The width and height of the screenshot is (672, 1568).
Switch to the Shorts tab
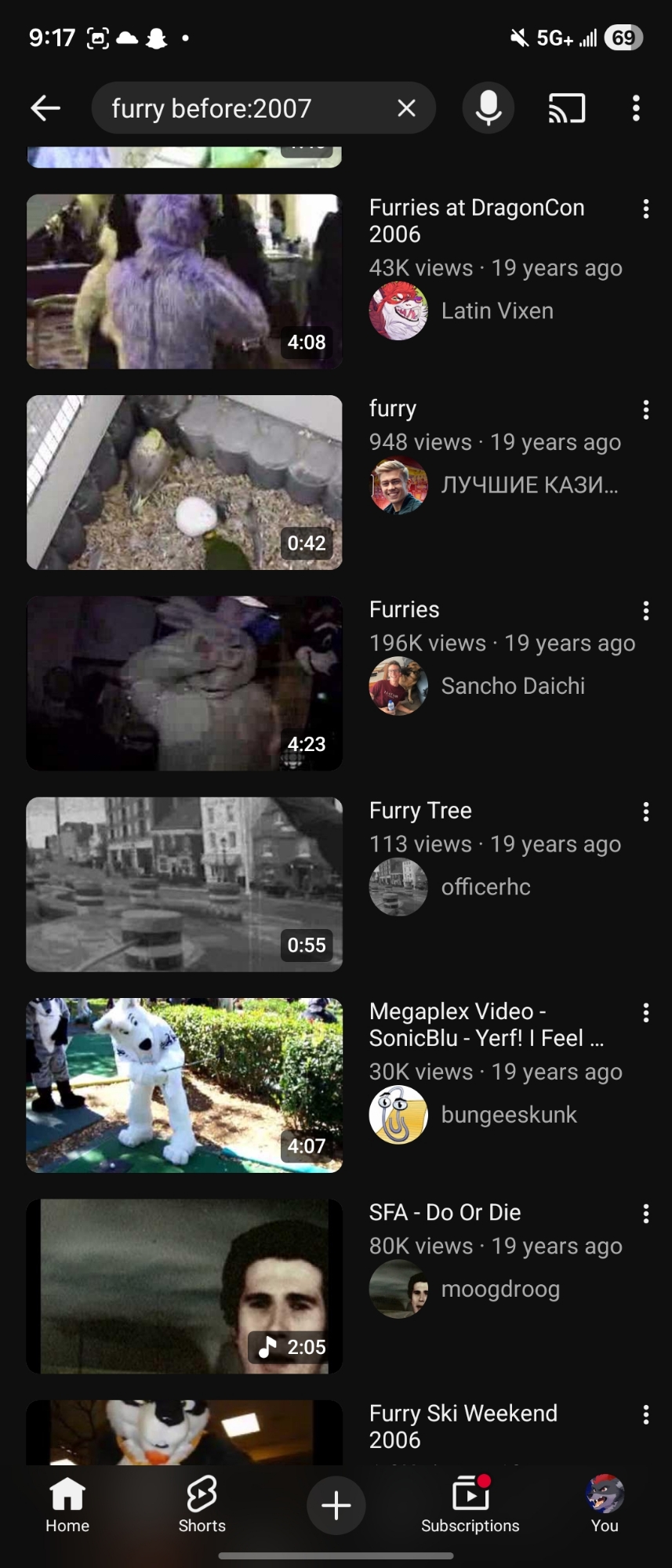click(202, 1504)
